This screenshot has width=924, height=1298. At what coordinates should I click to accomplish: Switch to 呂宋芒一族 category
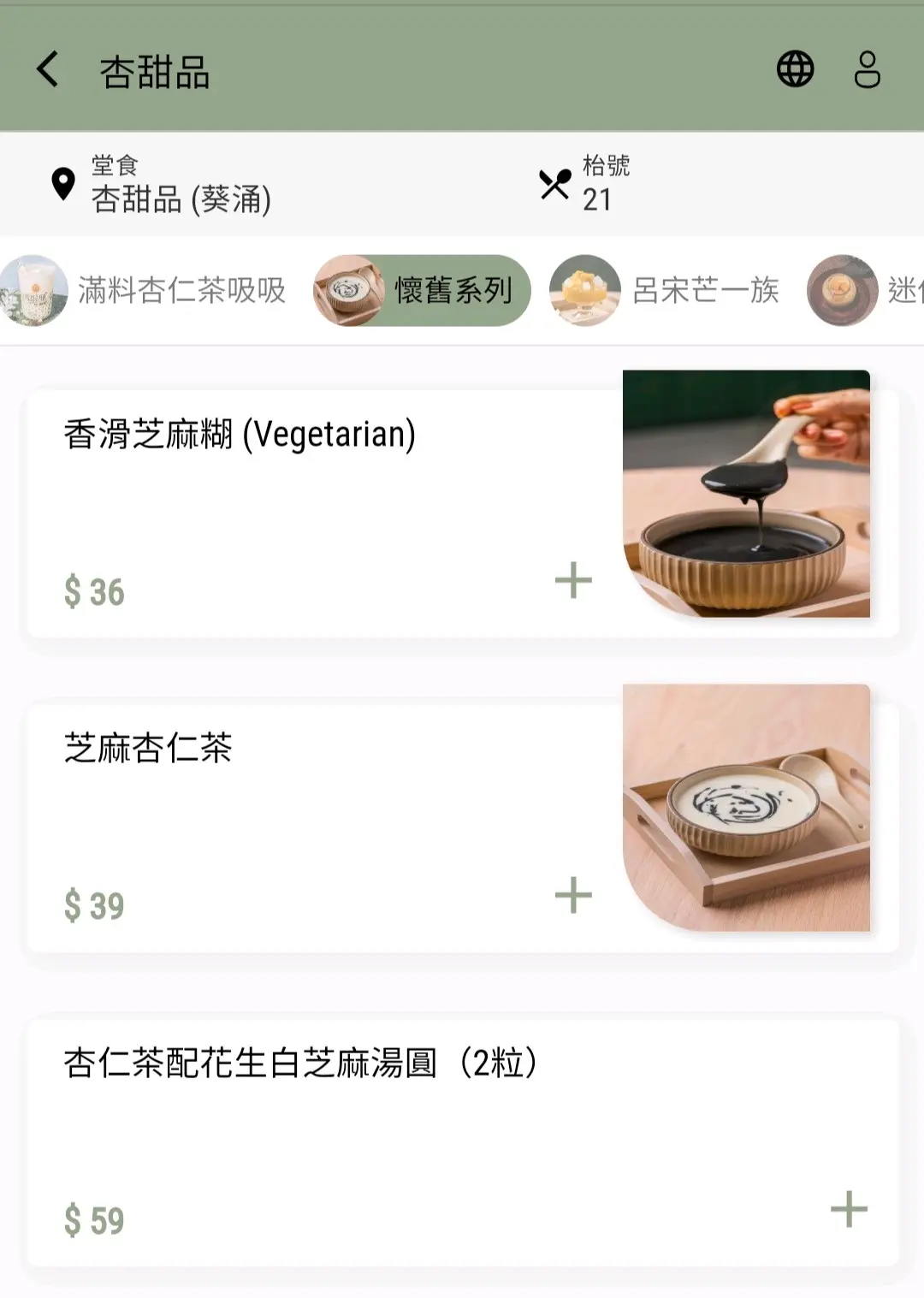(666, 291)
